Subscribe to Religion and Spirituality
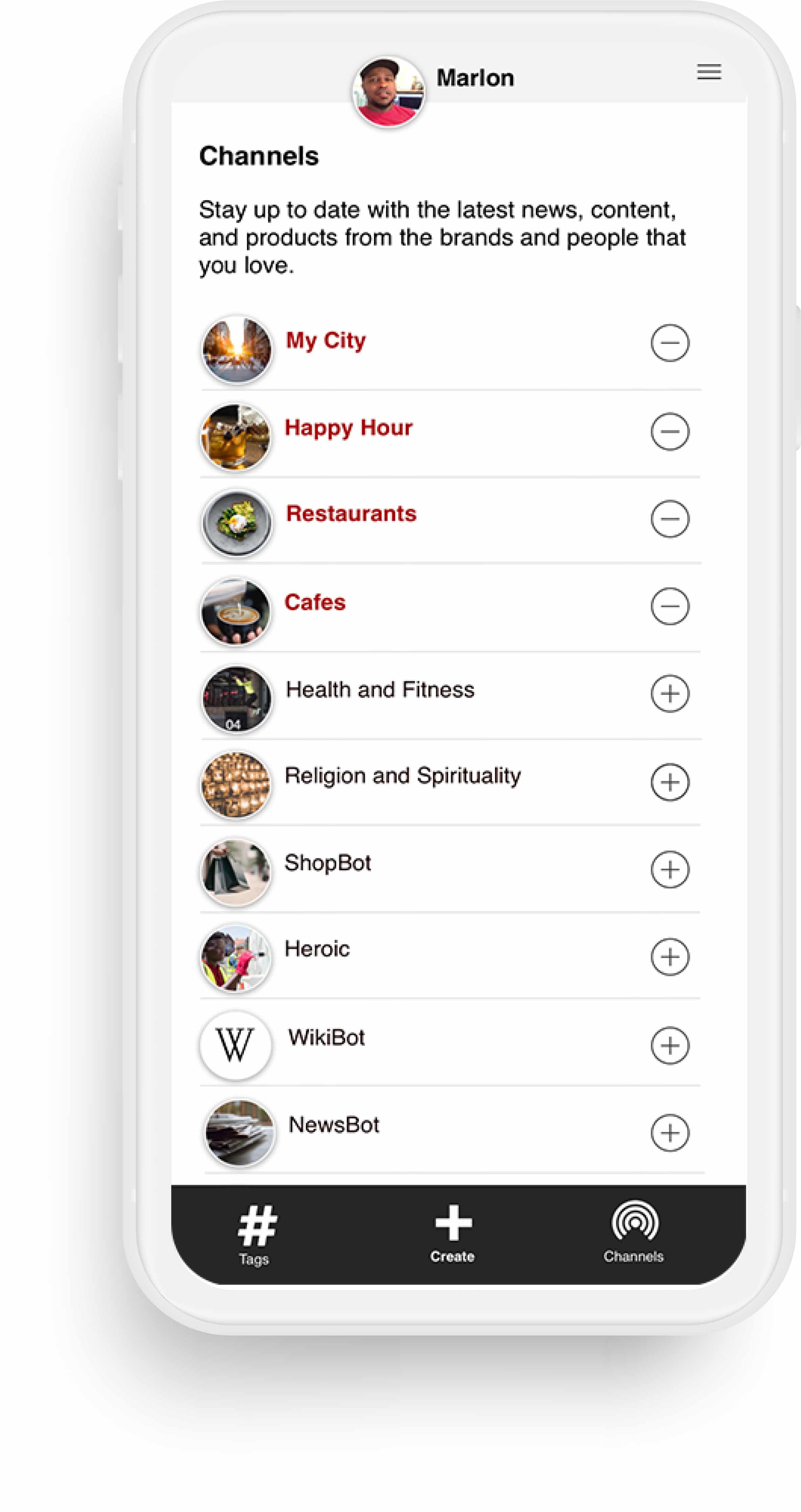This screenshot has height=1512, width=801. [x=670, y=782]
